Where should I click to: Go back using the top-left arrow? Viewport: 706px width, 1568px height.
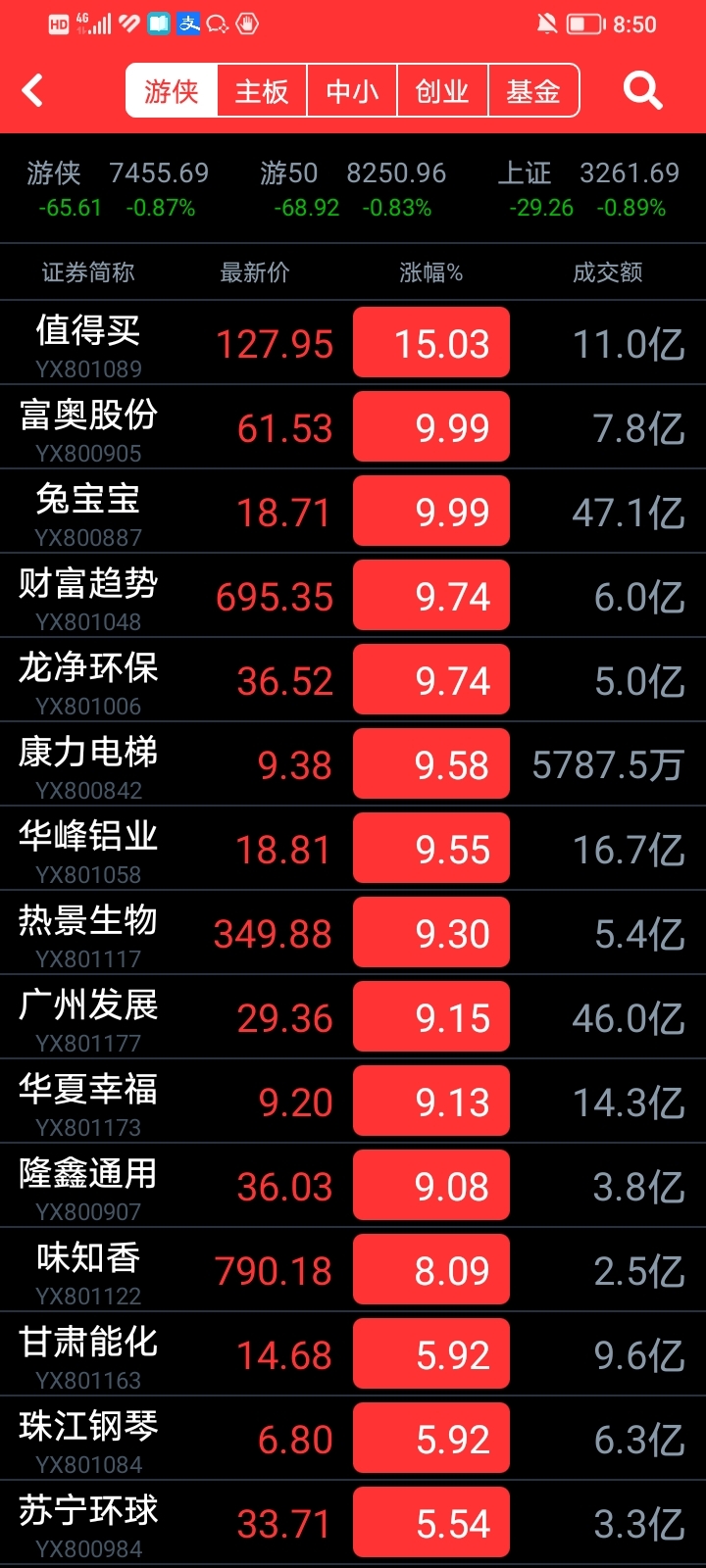pos(32,91)
